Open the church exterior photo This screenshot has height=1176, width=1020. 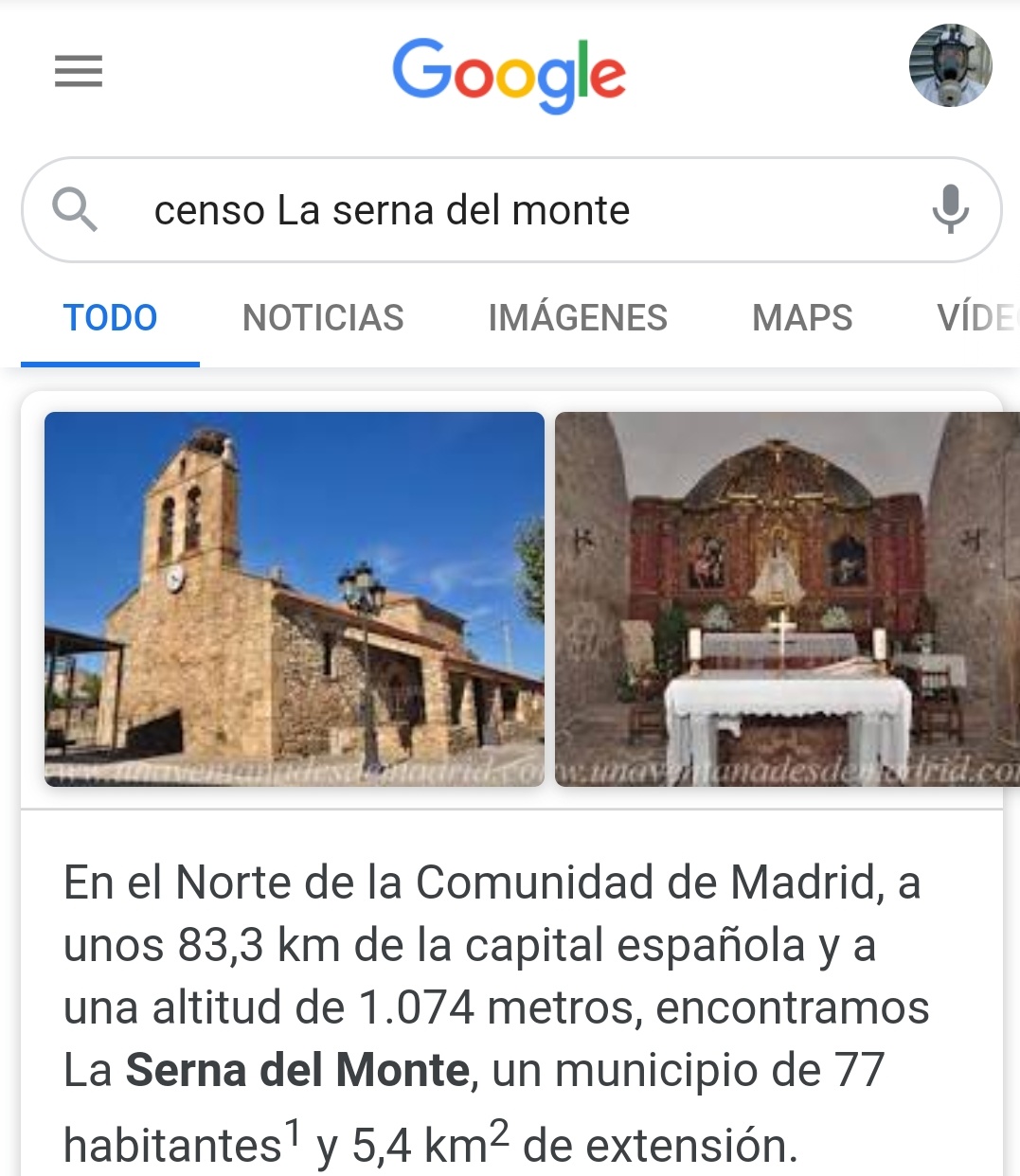[295, 598]
